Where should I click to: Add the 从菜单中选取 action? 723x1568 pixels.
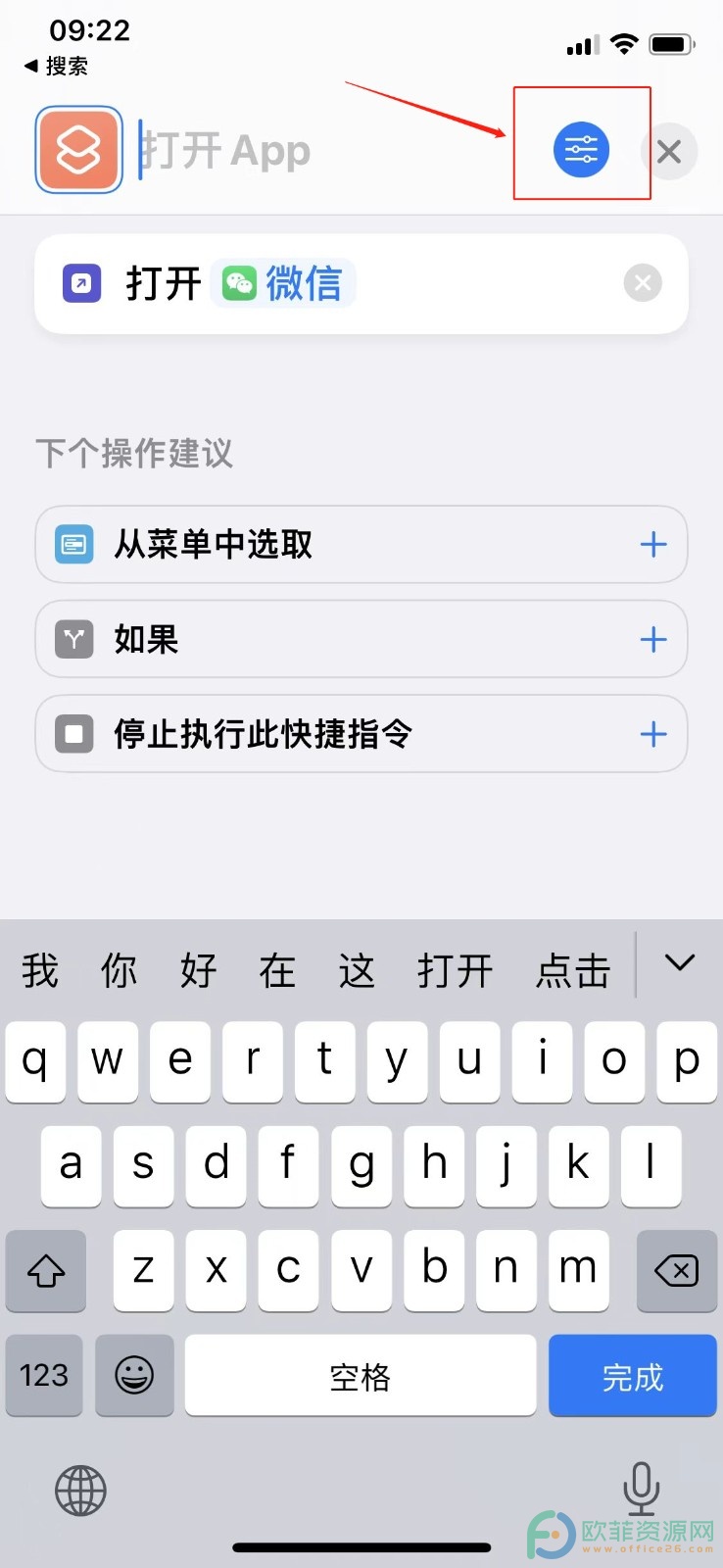653,544
